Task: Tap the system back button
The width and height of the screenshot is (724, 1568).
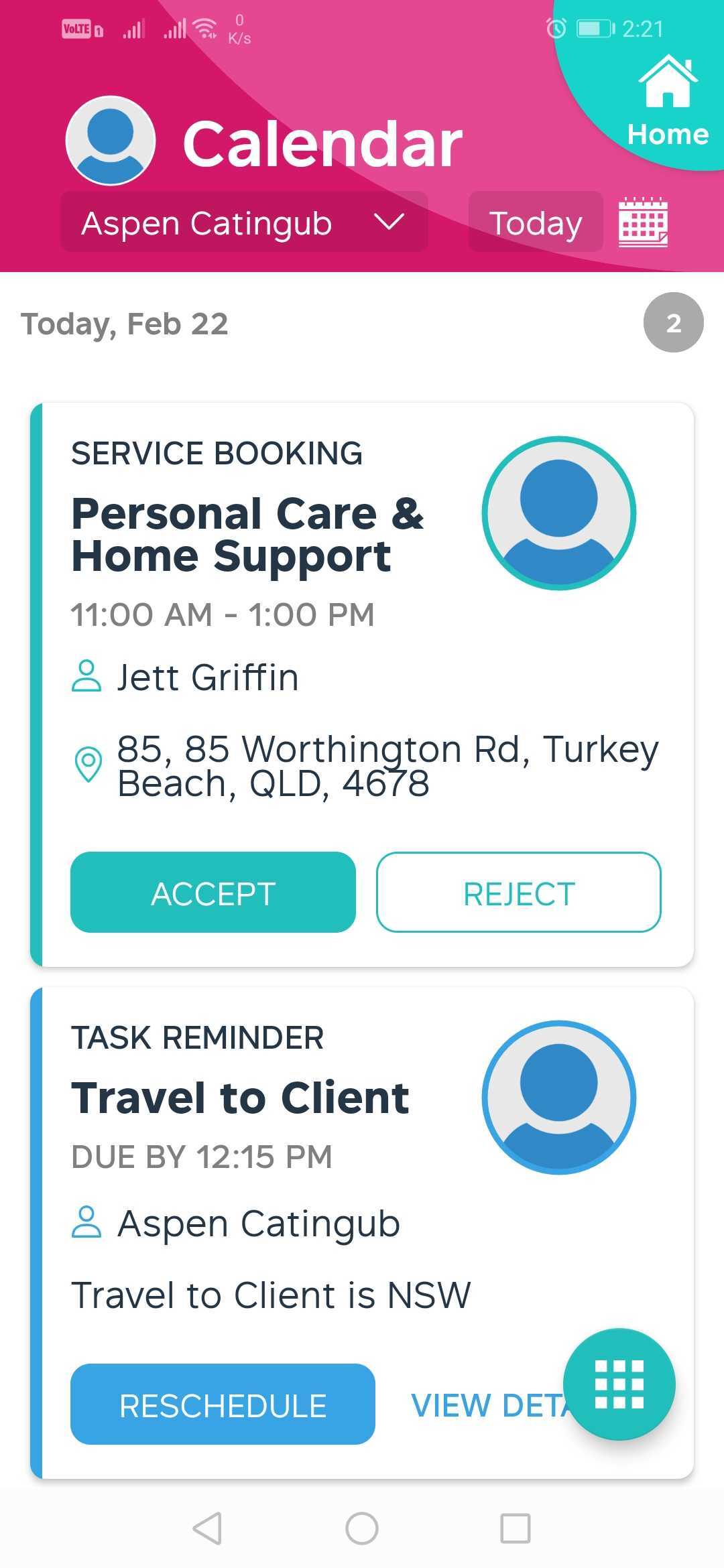Action: (x=207, y=1528)
